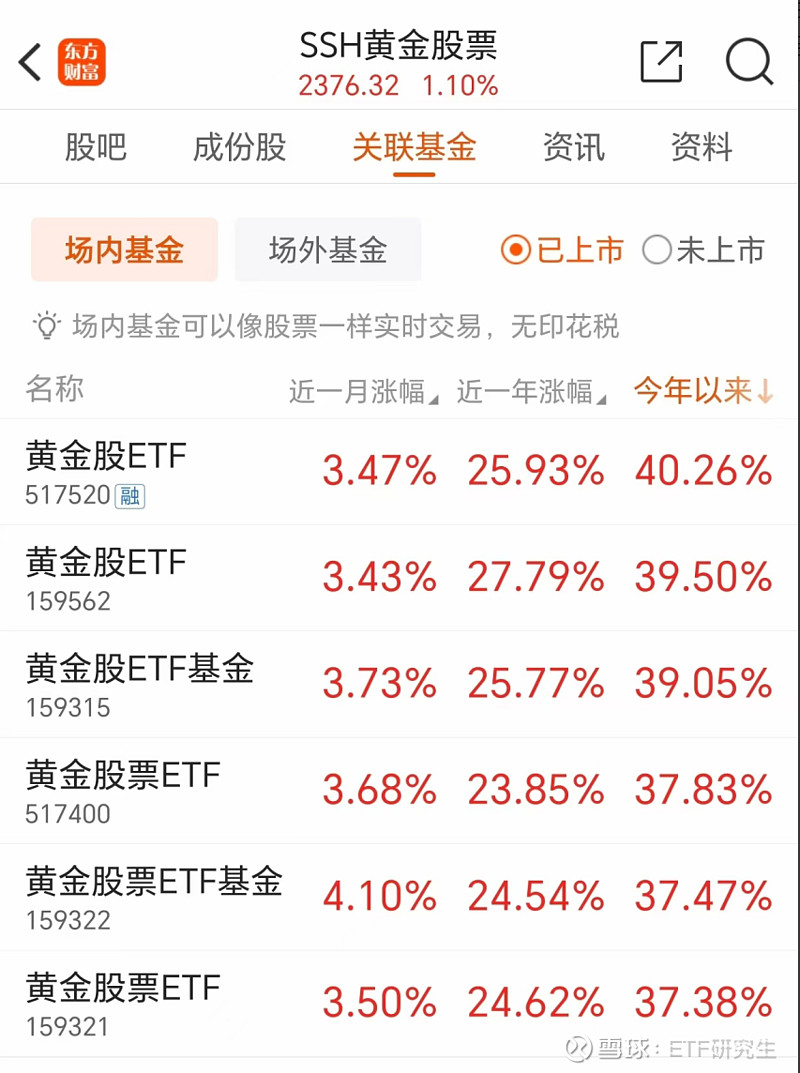This screenshot has height=1073, width=800.
Task: Open 黄金股ETF 517520 fund row
Action: pyautogui.click(x=400, y=472)
